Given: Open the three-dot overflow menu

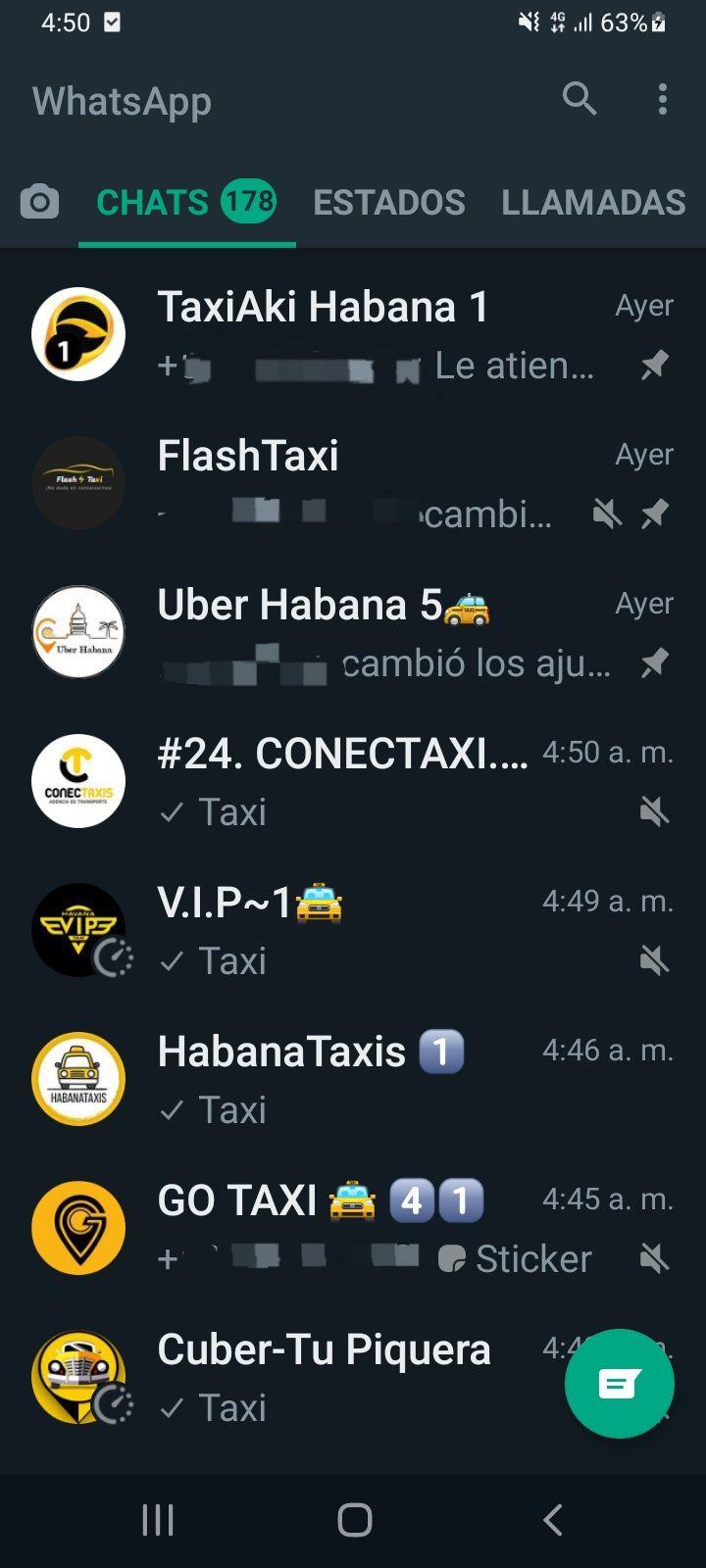Looking at the screenshot, I should (x=663, y=99).
